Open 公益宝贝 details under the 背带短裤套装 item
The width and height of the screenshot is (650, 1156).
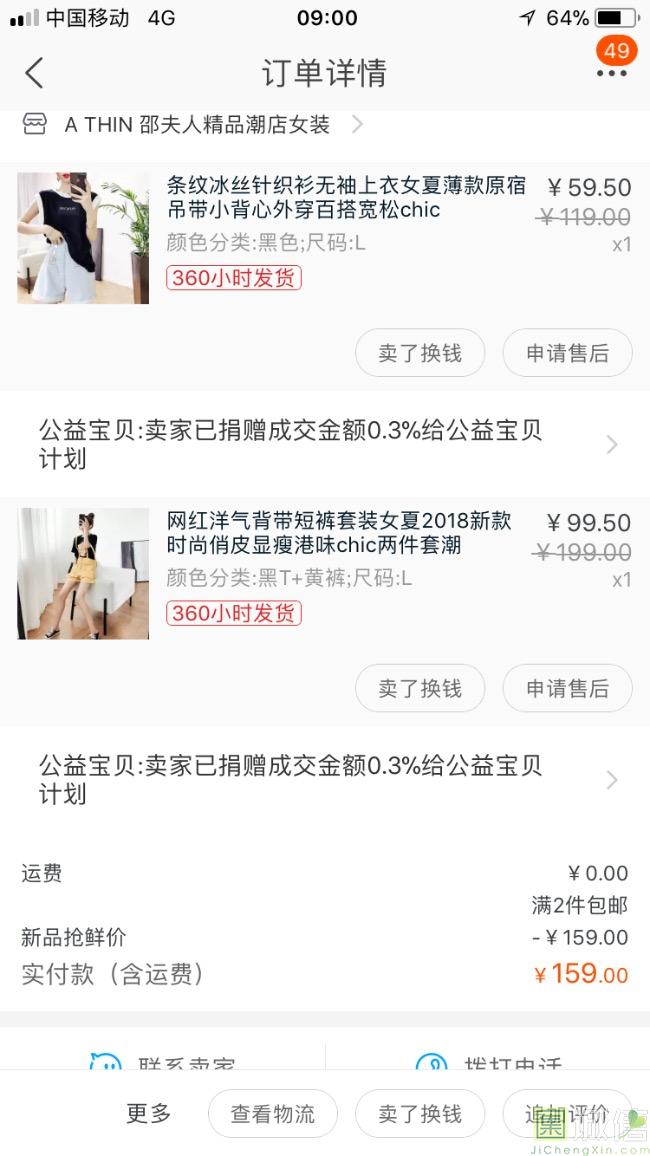(325, 779)
